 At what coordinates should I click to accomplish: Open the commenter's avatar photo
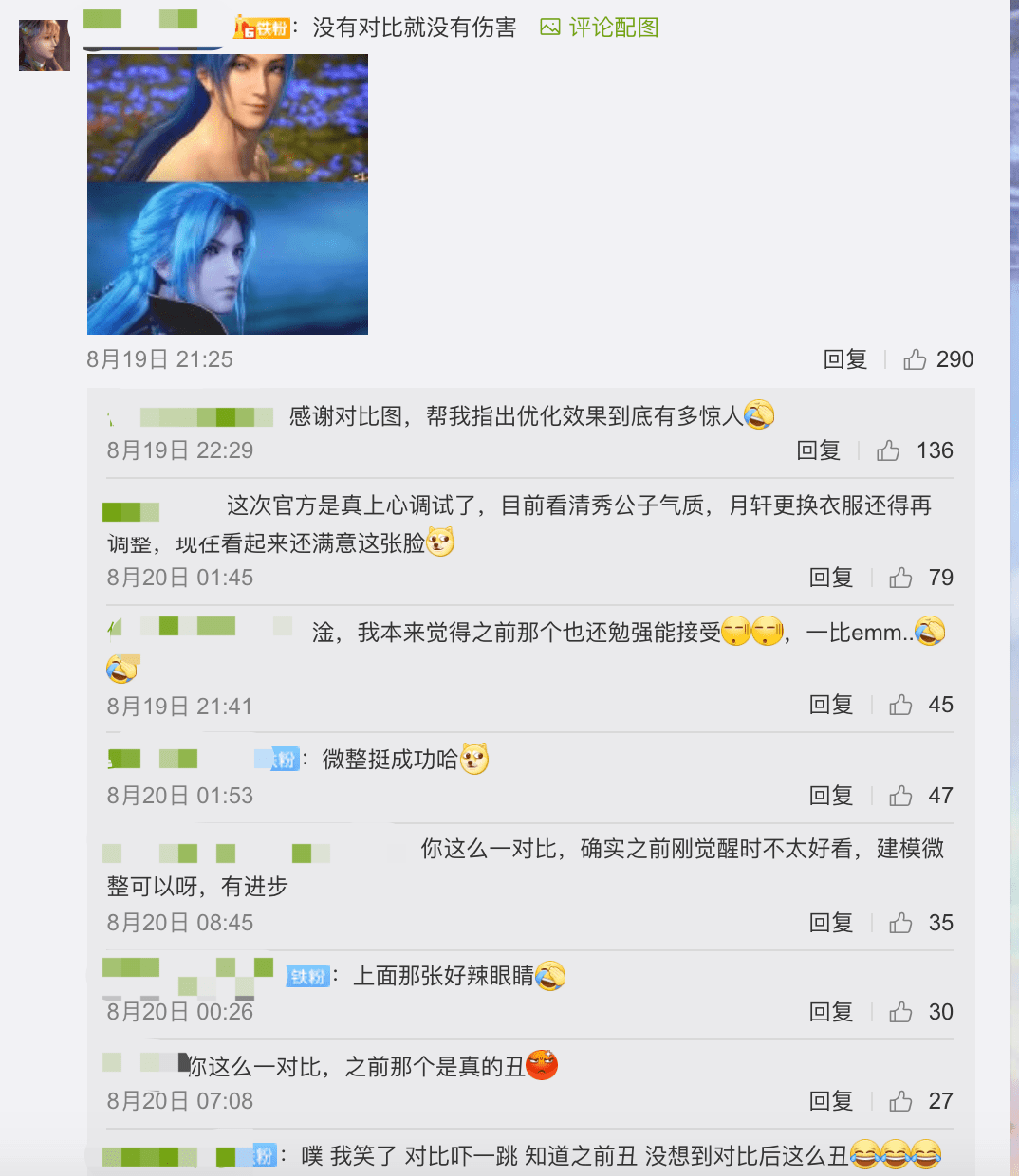click(44, 44)
